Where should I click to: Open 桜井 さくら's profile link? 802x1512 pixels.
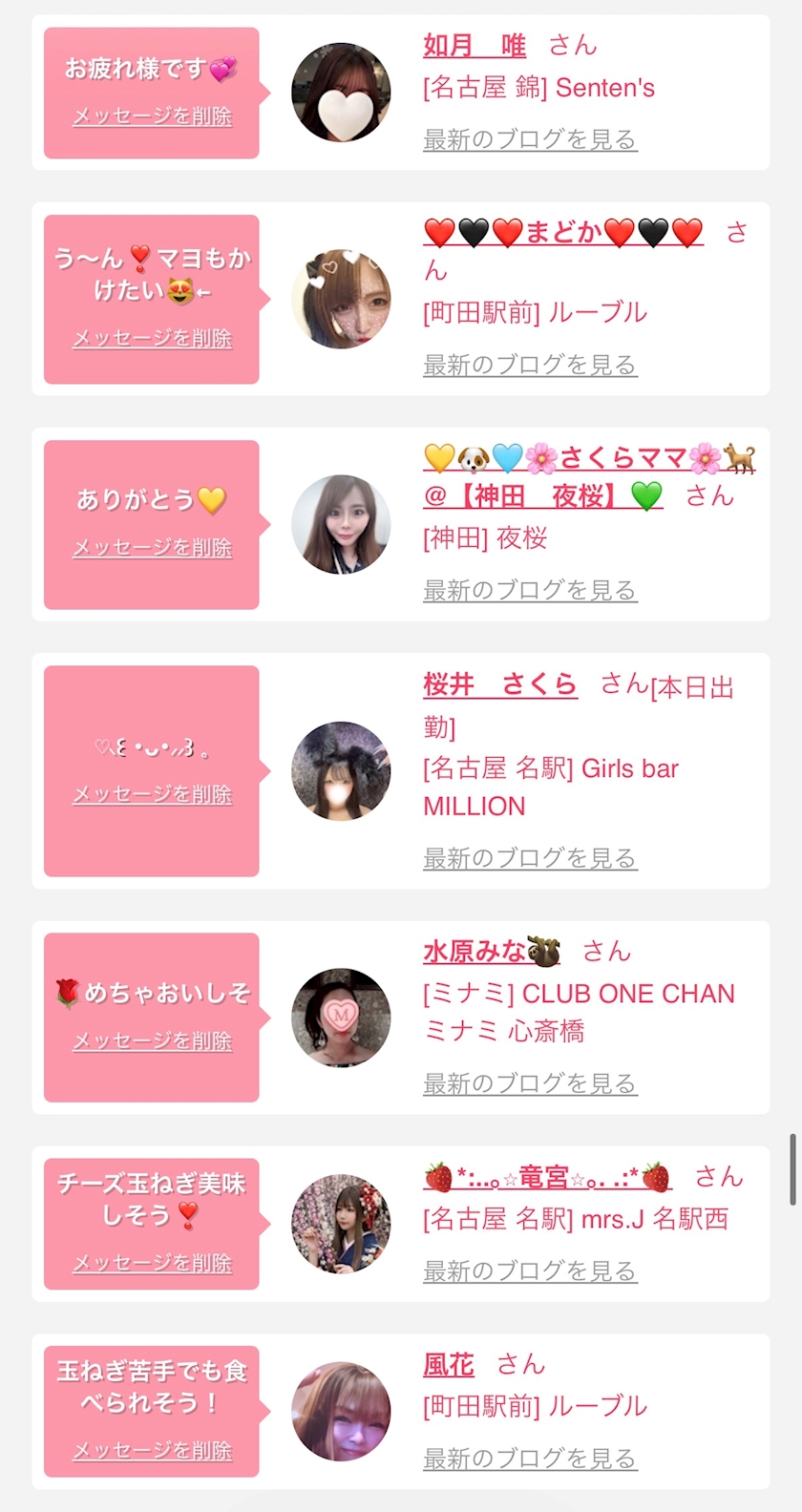tap(500, 684)
